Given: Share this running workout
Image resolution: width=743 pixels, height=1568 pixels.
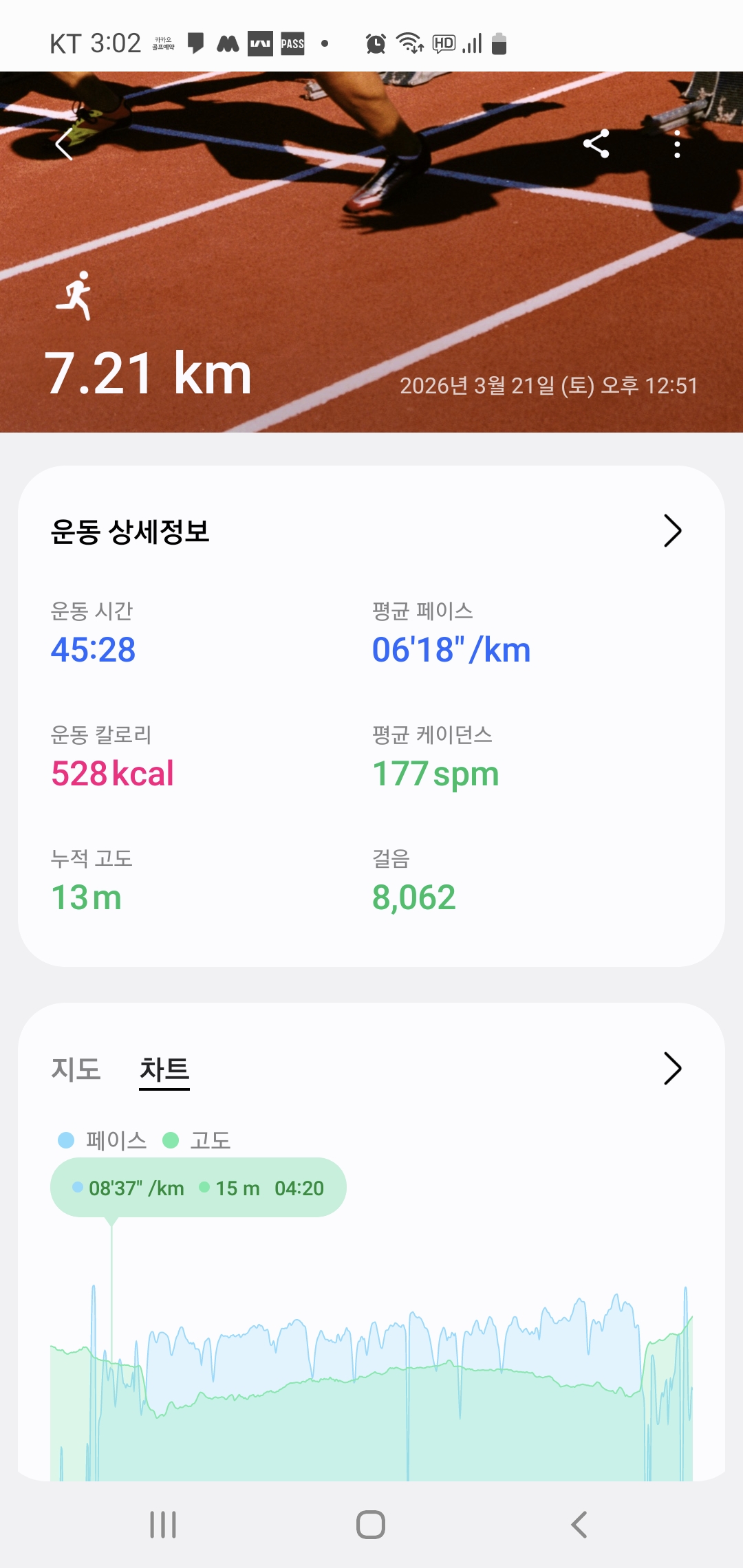Looking at the screenshot, I should point(596,144).
